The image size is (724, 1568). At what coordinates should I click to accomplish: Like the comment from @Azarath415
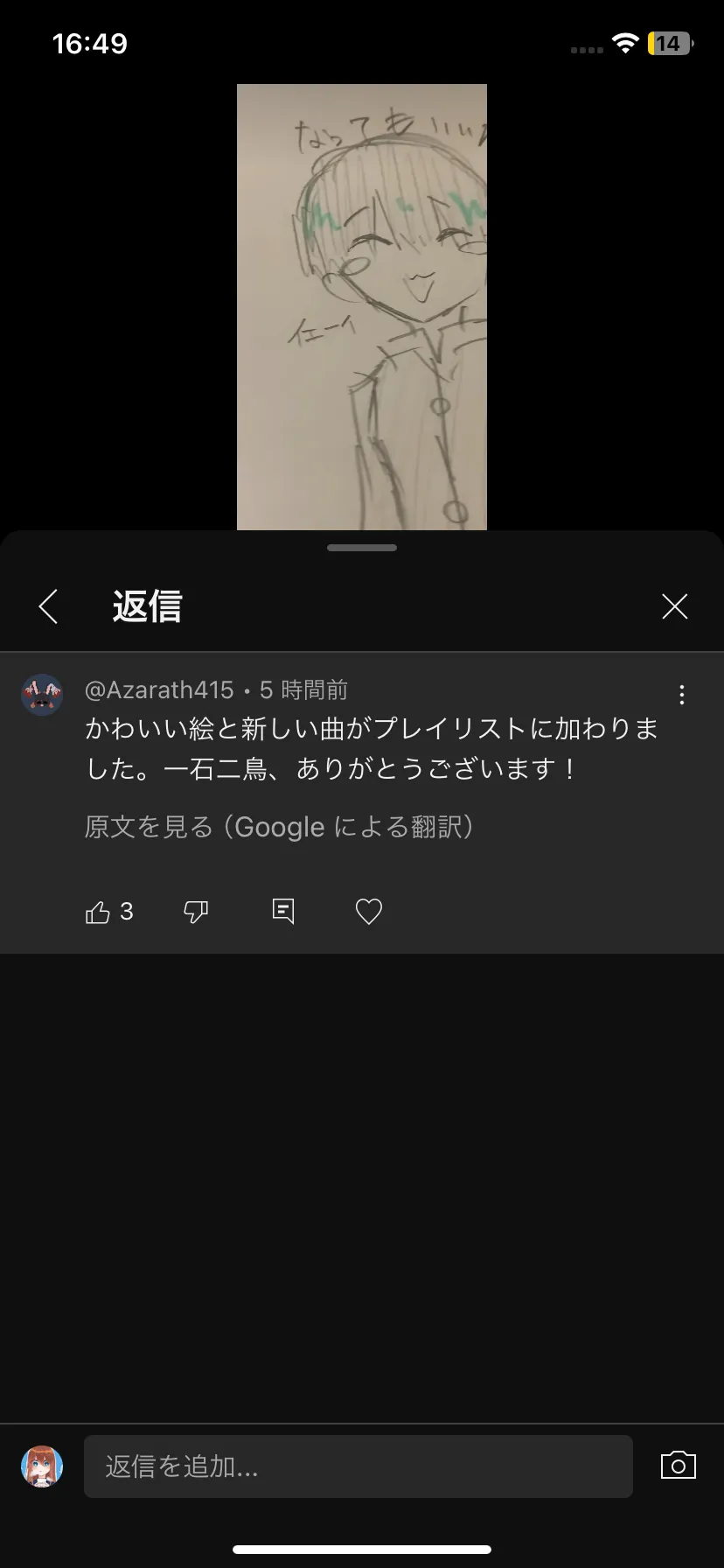(x=98, y=912)
